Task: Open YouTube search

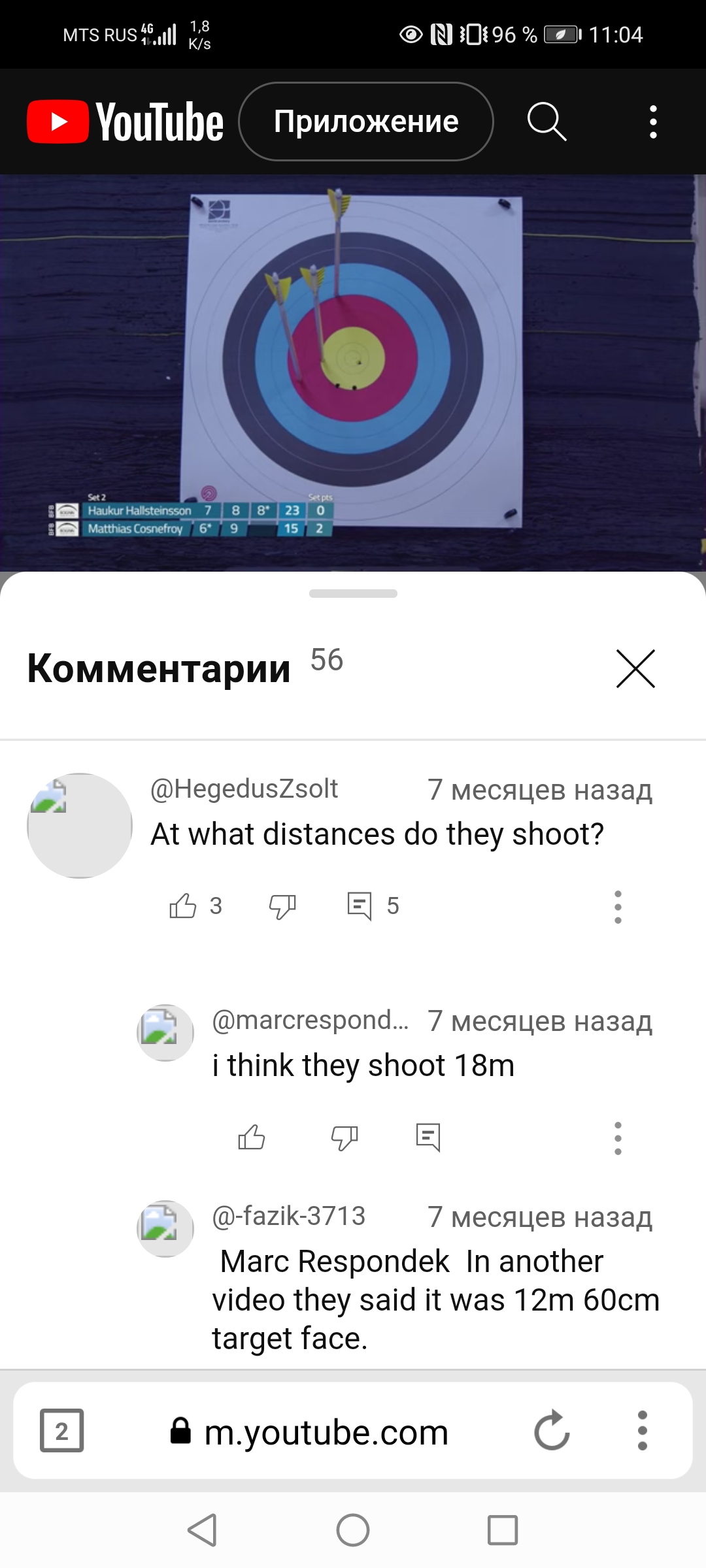Action: [546, 122]
